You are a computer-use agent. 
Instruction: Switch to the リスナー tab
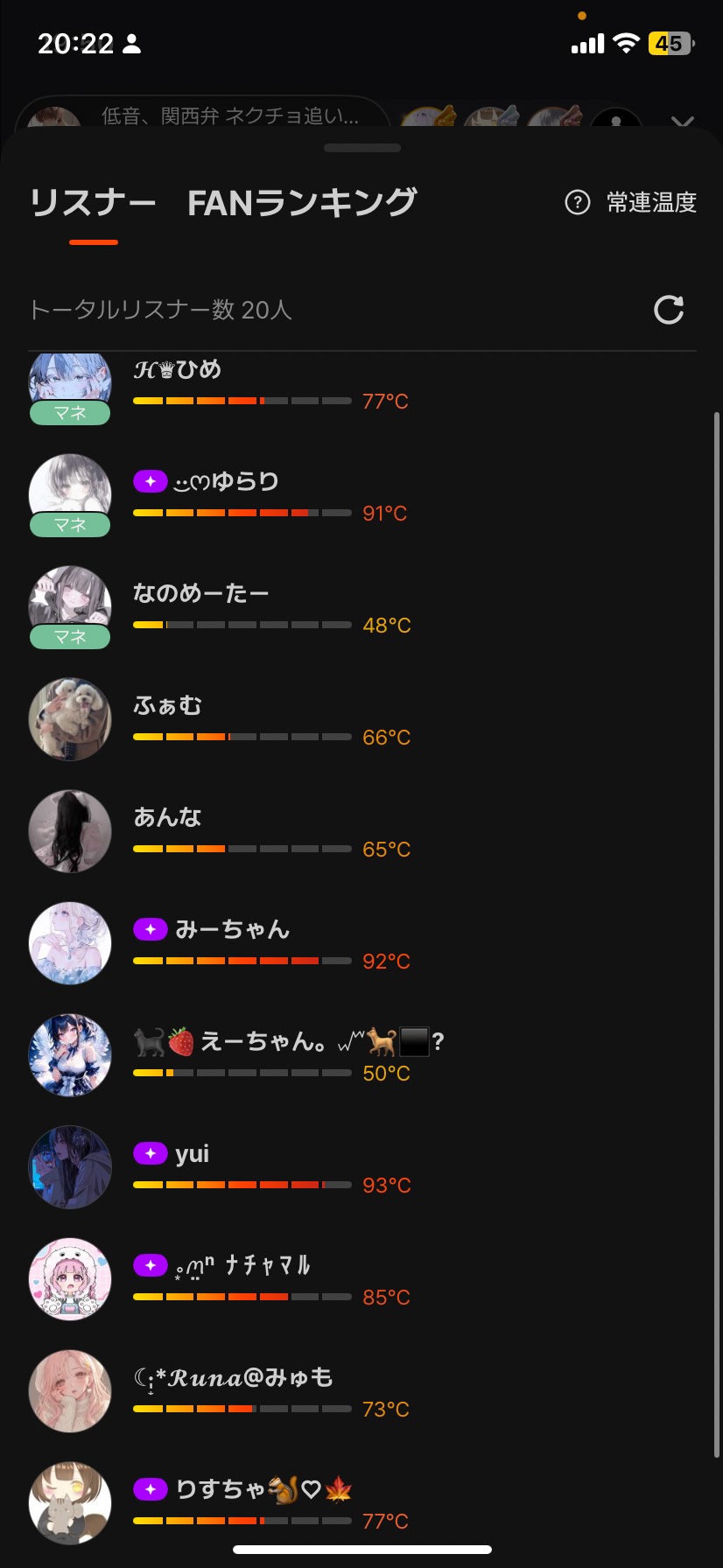coord(93,203)
